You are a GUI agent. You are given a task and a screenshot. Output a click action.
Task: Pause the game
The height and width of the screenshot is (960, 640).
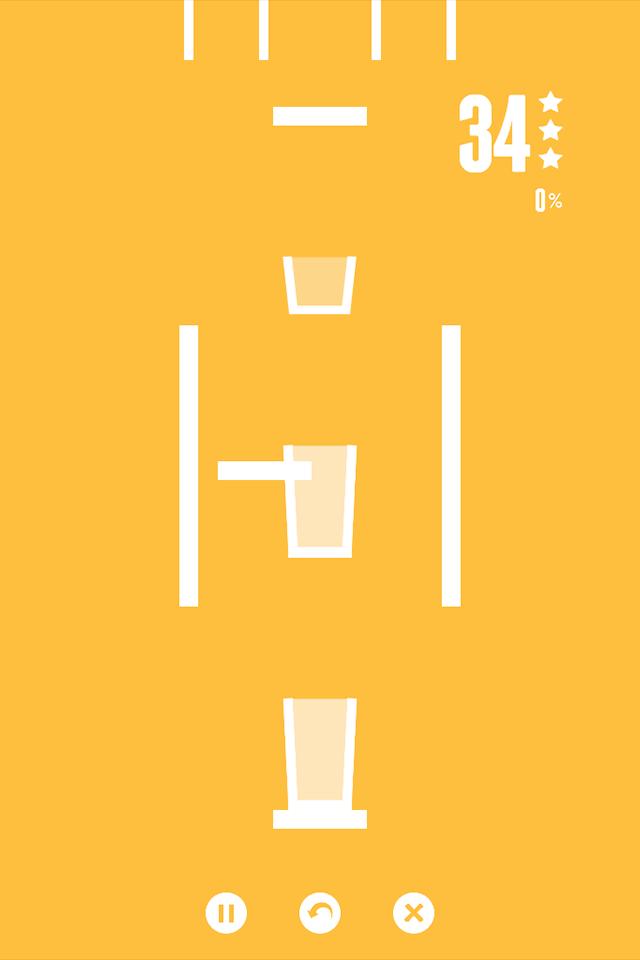pos(226,913)
